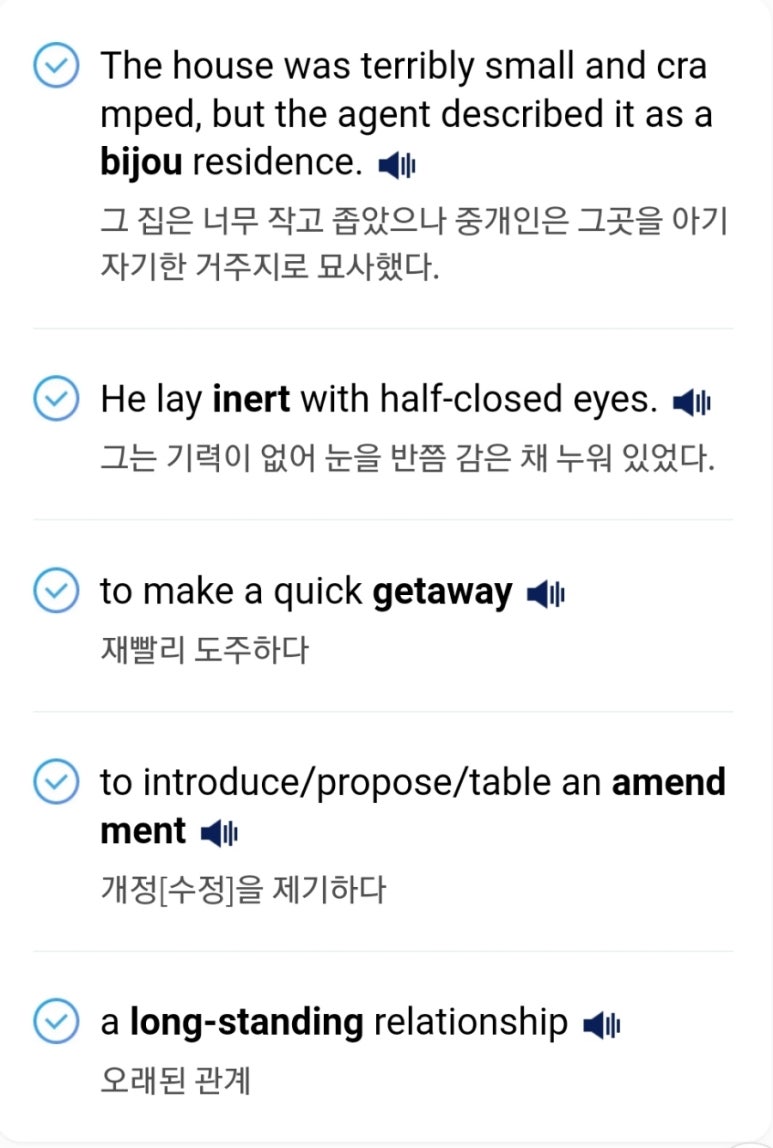Viewport: 773px width, 1148px height.
Task: Toggle the check circle beside 'long-standing relationship'
Action: tap(56, 1022)
